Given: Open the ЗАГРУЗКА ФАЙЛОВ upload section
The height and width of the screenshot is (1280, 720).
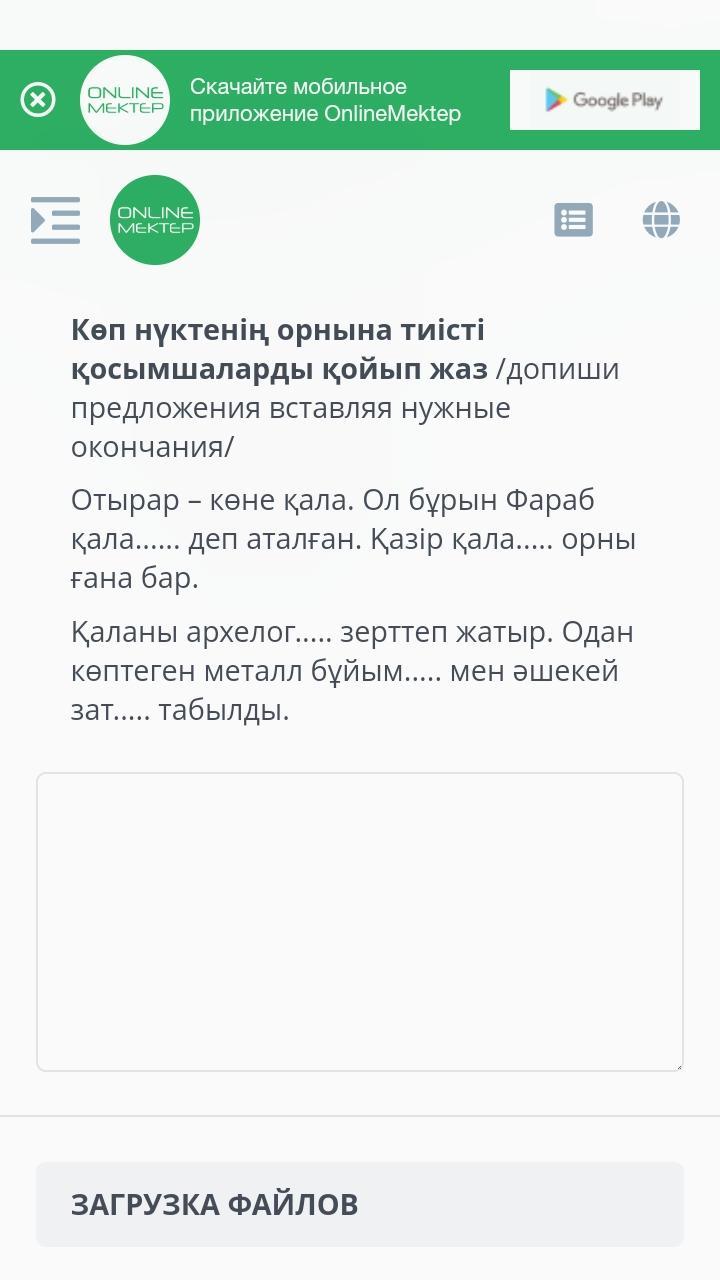Looking at the screenshot, I should (x=360, y=1204).
